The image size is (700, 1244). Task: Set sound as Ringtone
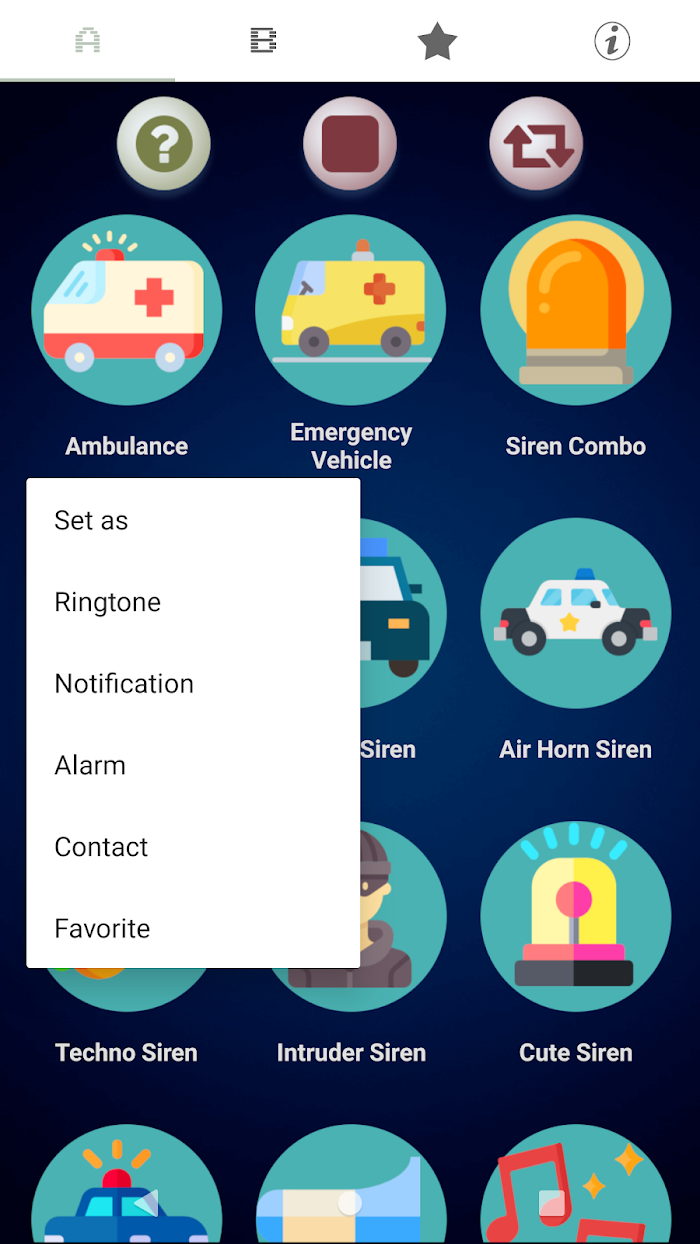[193, 602]
